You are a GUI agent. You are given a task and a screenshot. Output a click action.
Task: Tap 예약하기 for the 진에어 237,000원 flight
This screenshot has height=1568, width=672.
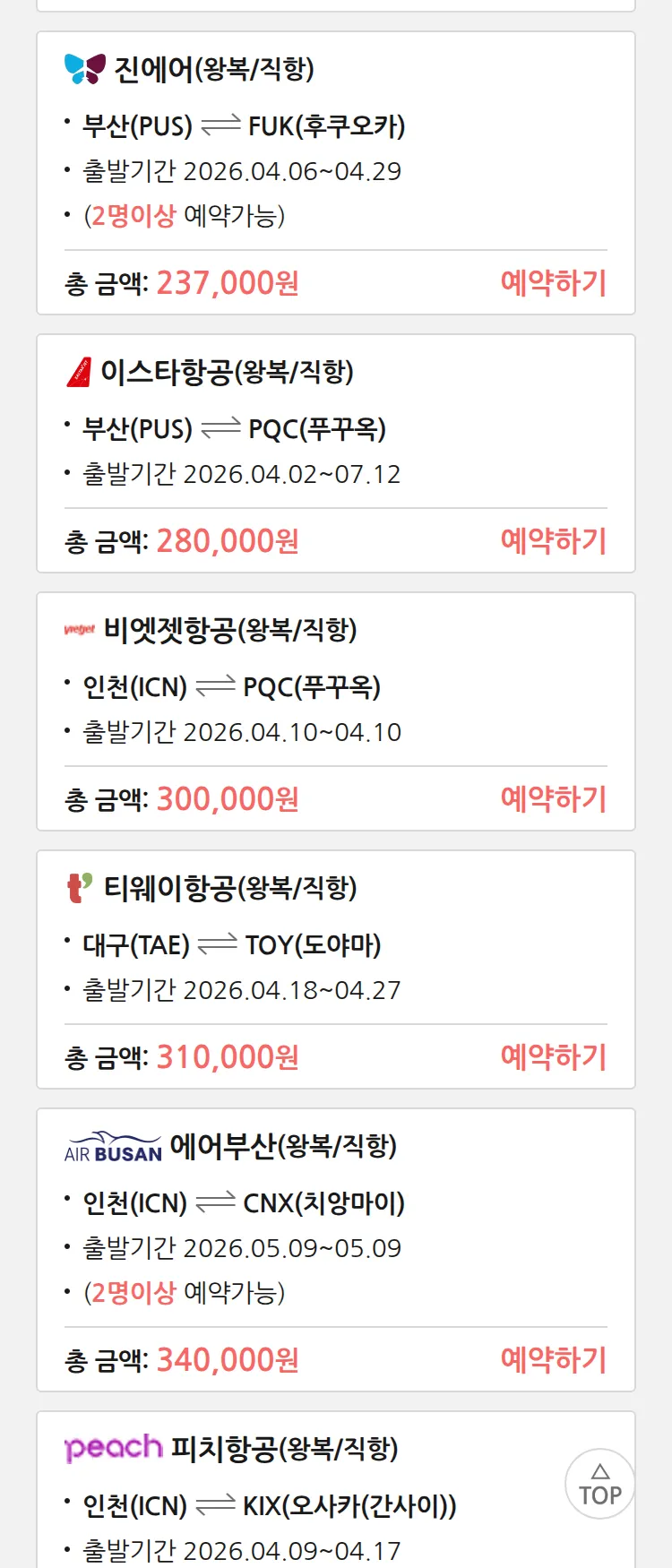coord(553,283)
